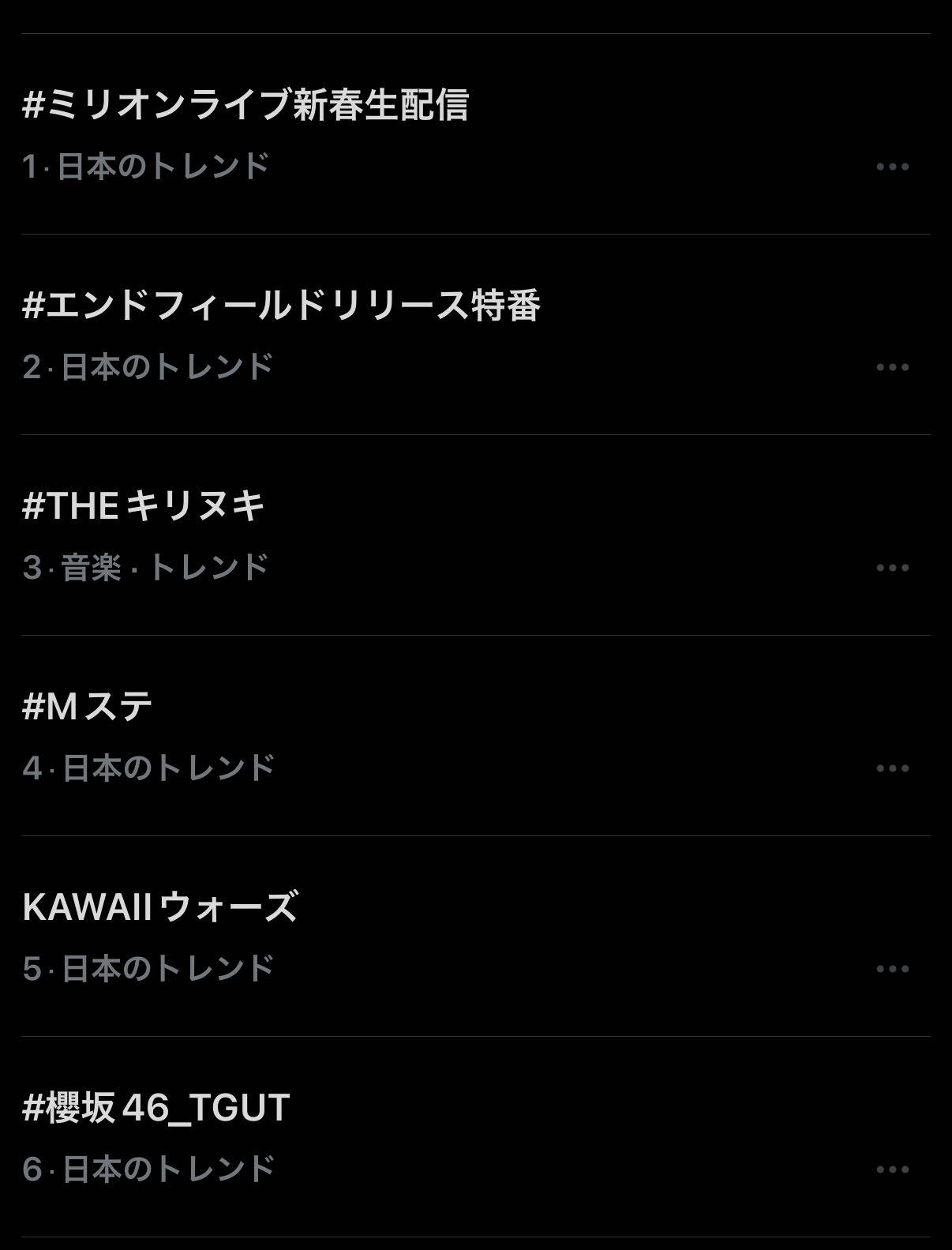Viewport: 952px width, 1250px height.
Task: Open the #エンドフィールドリリース特番 trend
Action: click(x=281, y=306)
